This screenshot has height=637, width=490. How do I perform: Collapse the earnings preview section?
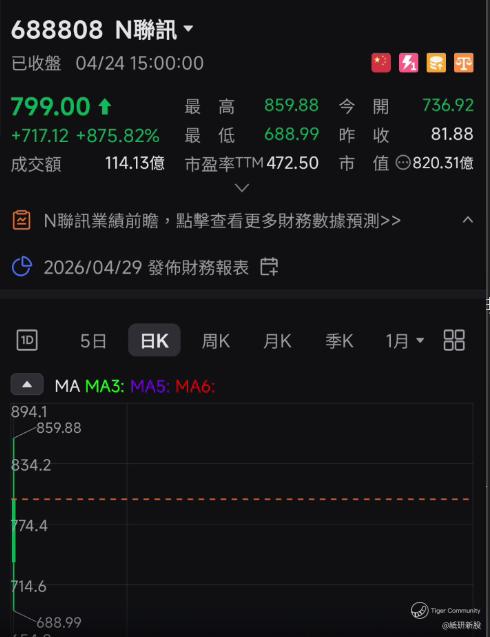468,220
